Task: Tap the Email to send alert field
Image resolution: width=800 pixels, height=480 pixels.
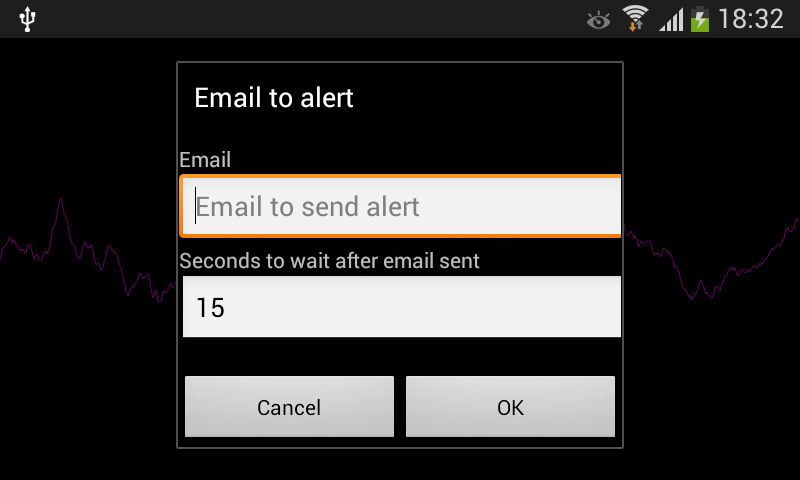Action: coord(400,207)
